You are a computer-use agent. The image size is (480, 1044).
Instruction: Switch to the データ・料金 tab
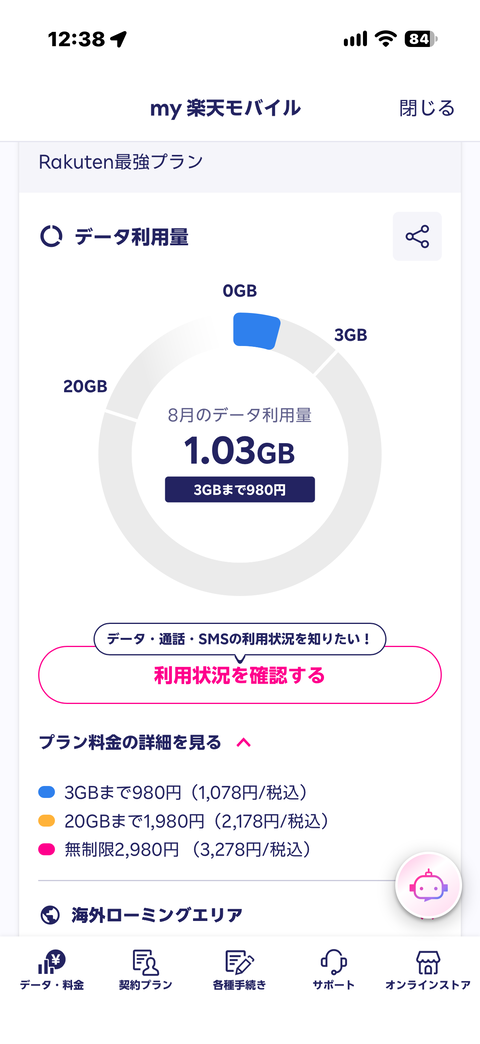(52, 971)
